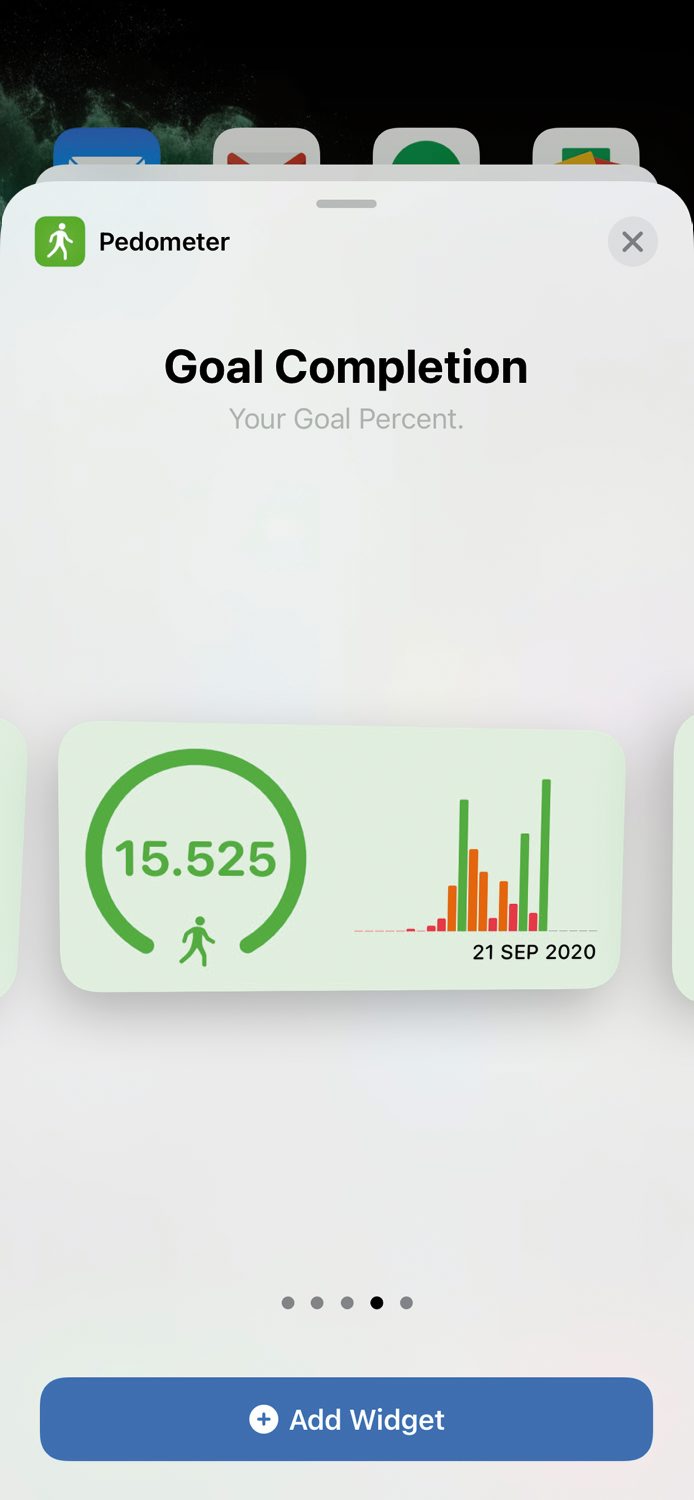Add the Goal Completion widget

tap(346, 1419)
